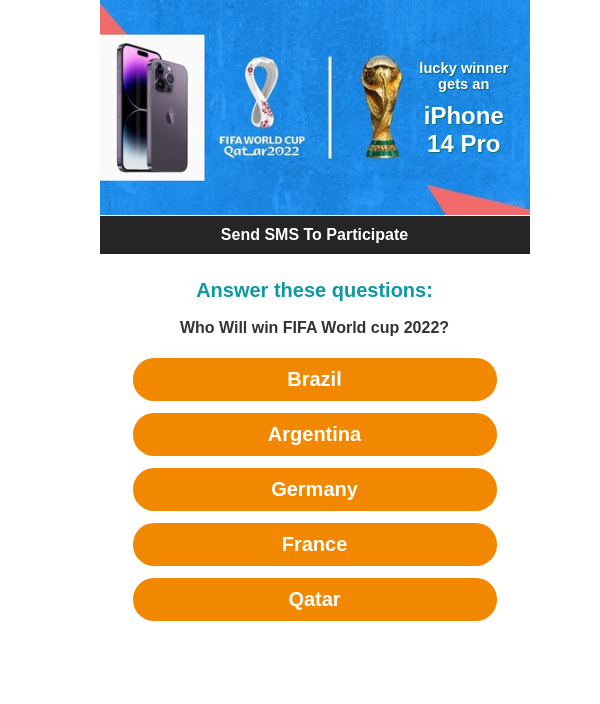Select the Qatar answer button

point(314,599)
